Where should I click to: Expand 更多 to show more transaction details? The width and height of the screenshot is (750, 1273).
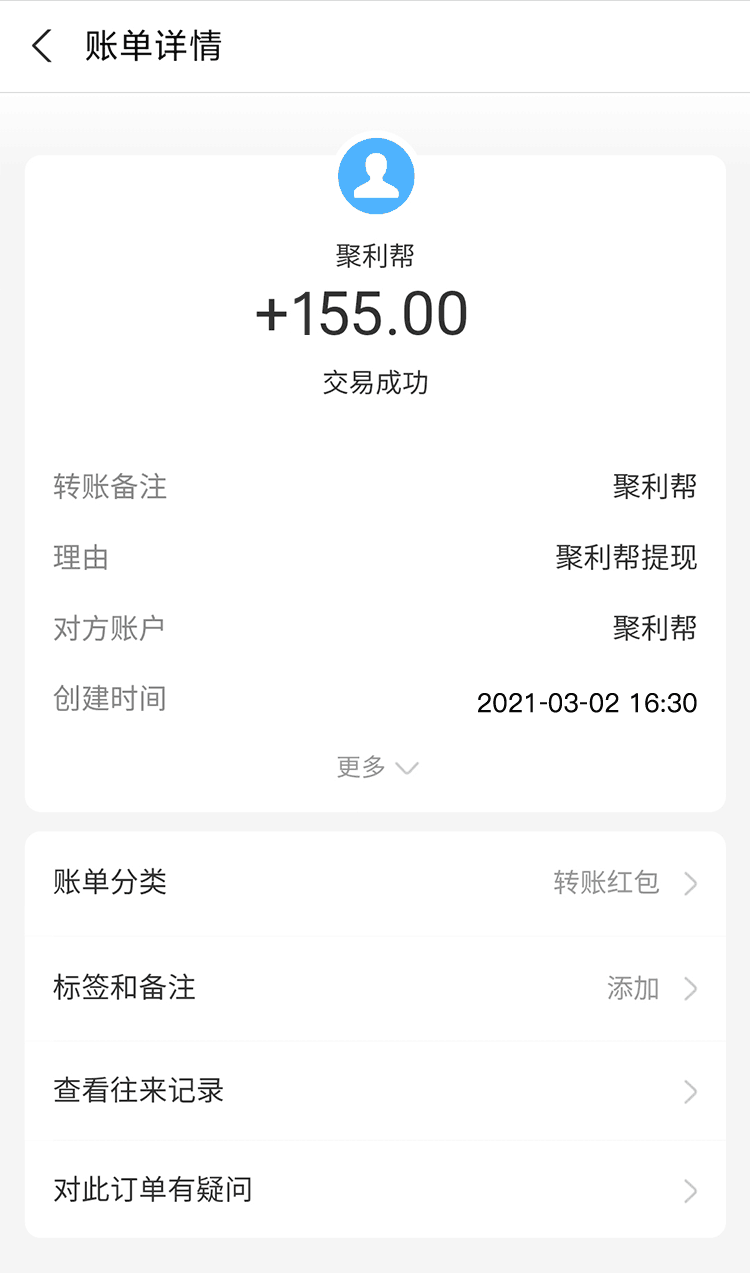pyautogui.click(x=377, y=767)
